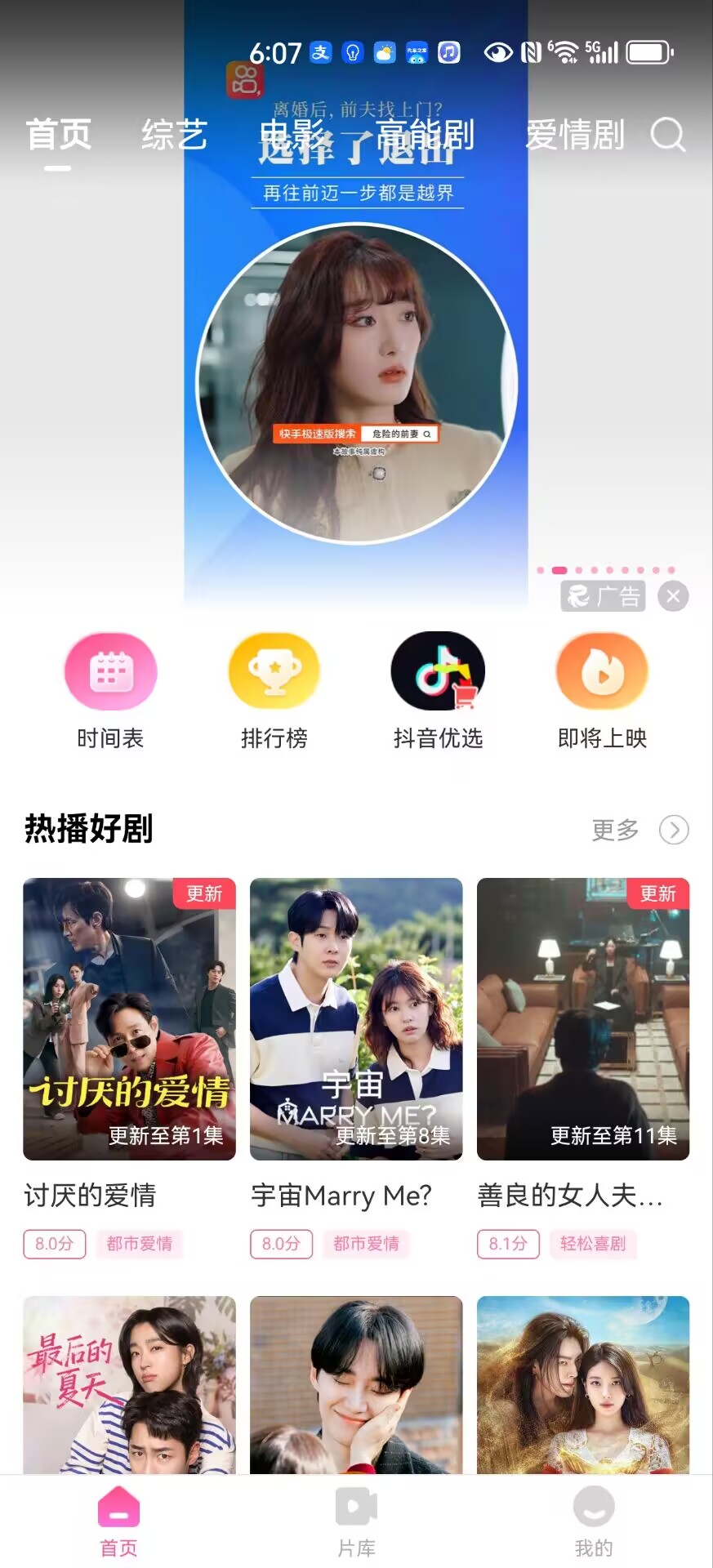Close the 广告 banner
The image size is (713, 1568).
pyautogui.click(x=673, y=596)
